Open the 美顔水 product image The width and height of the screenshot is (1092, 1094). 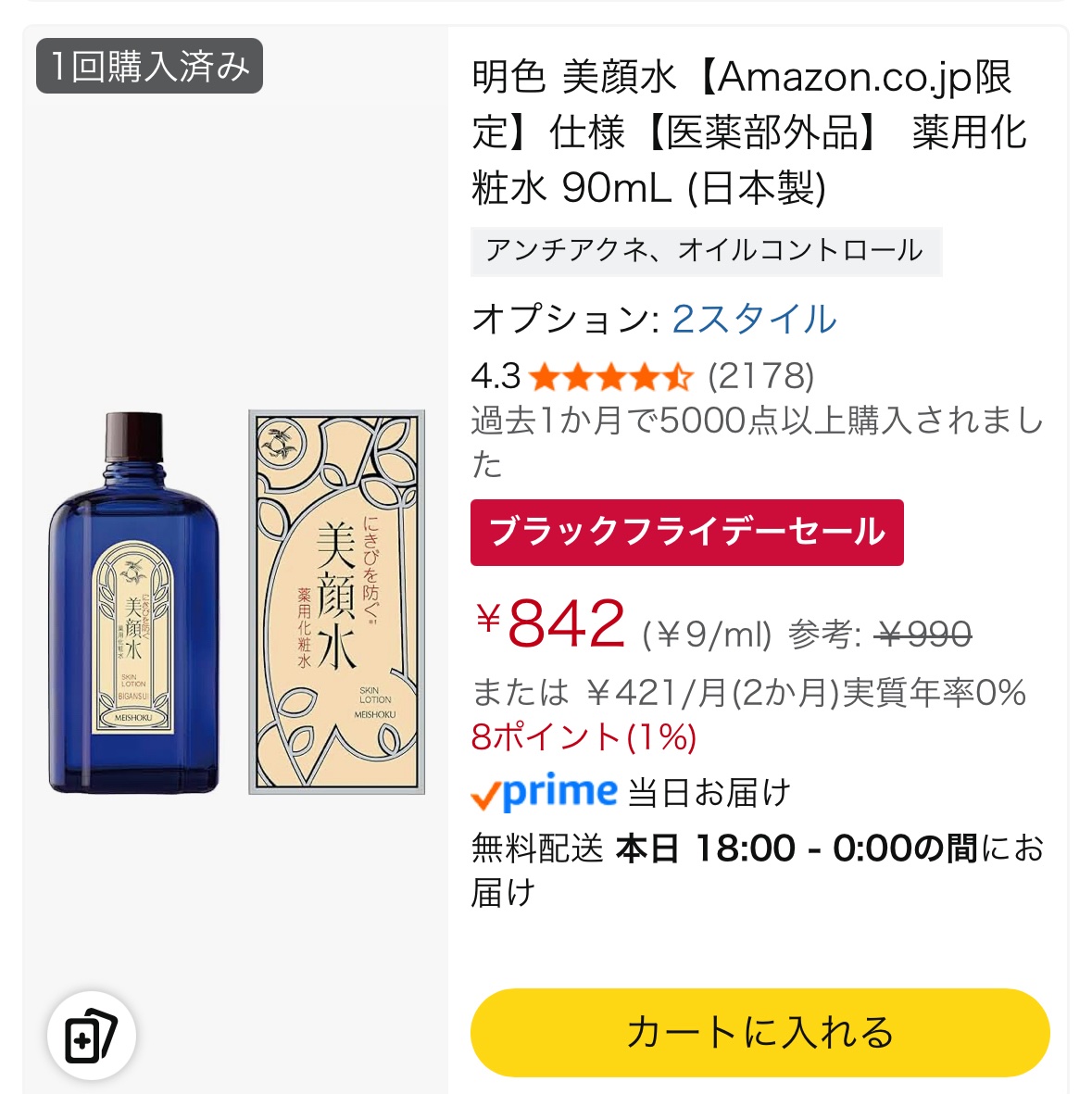[236, 602]
